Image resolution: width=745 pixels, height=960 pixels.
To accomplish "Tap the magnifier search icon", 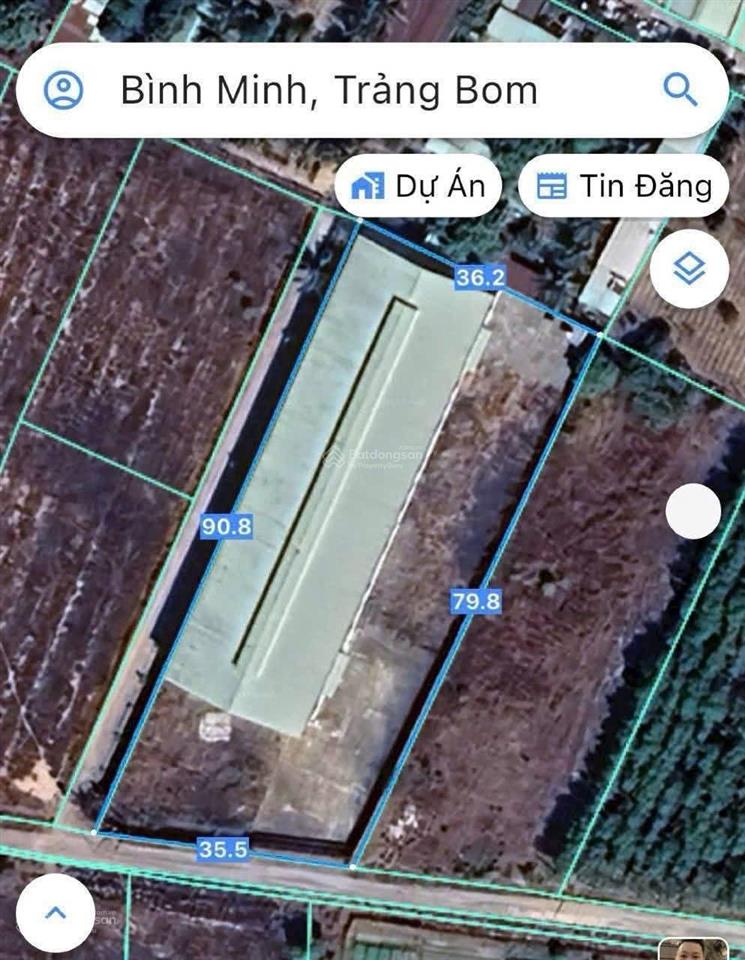I will (x=681, y=91).
